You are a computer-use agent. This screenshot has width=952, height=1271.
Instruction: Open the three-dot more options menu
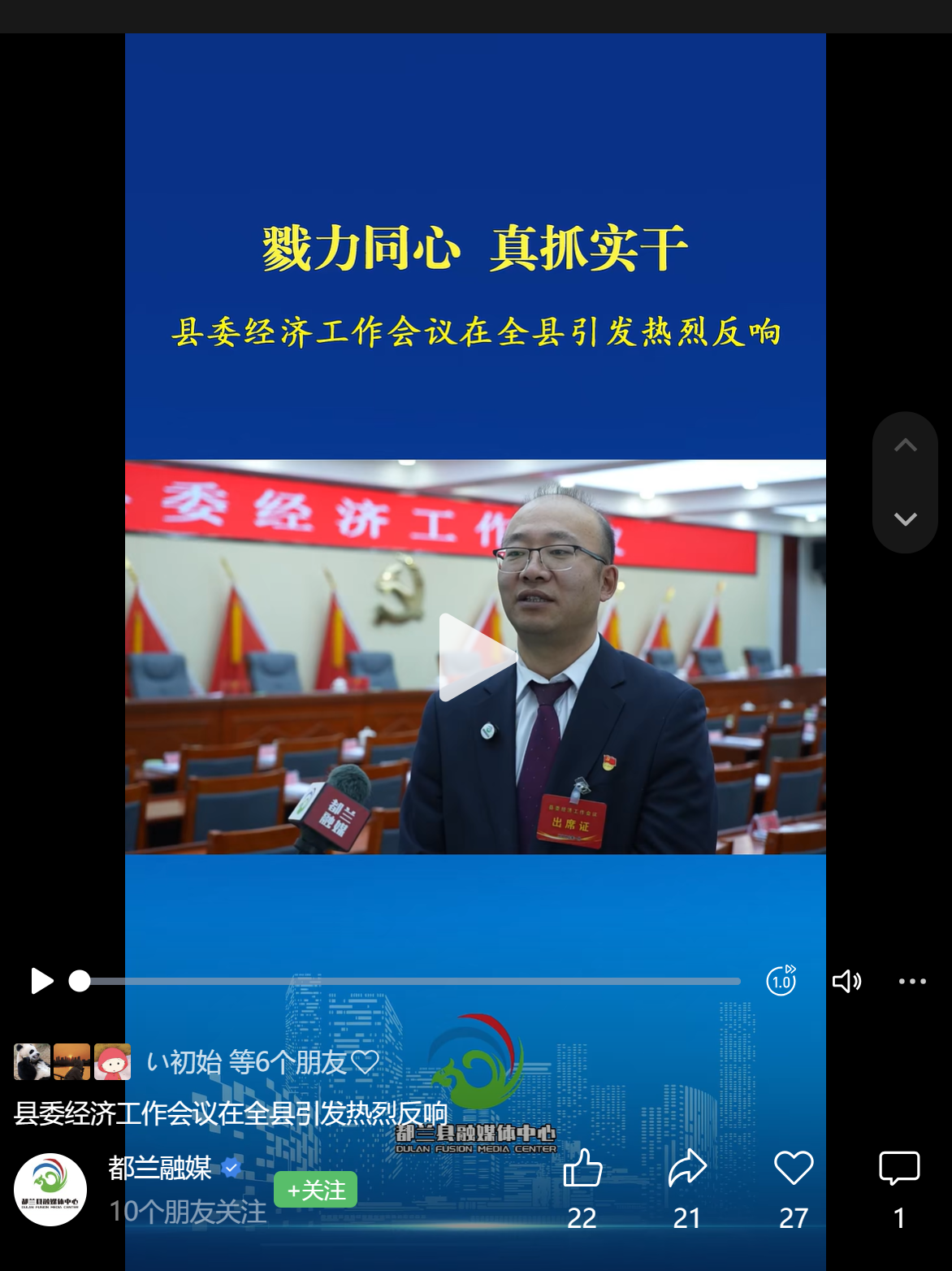[x=911, y=981]
